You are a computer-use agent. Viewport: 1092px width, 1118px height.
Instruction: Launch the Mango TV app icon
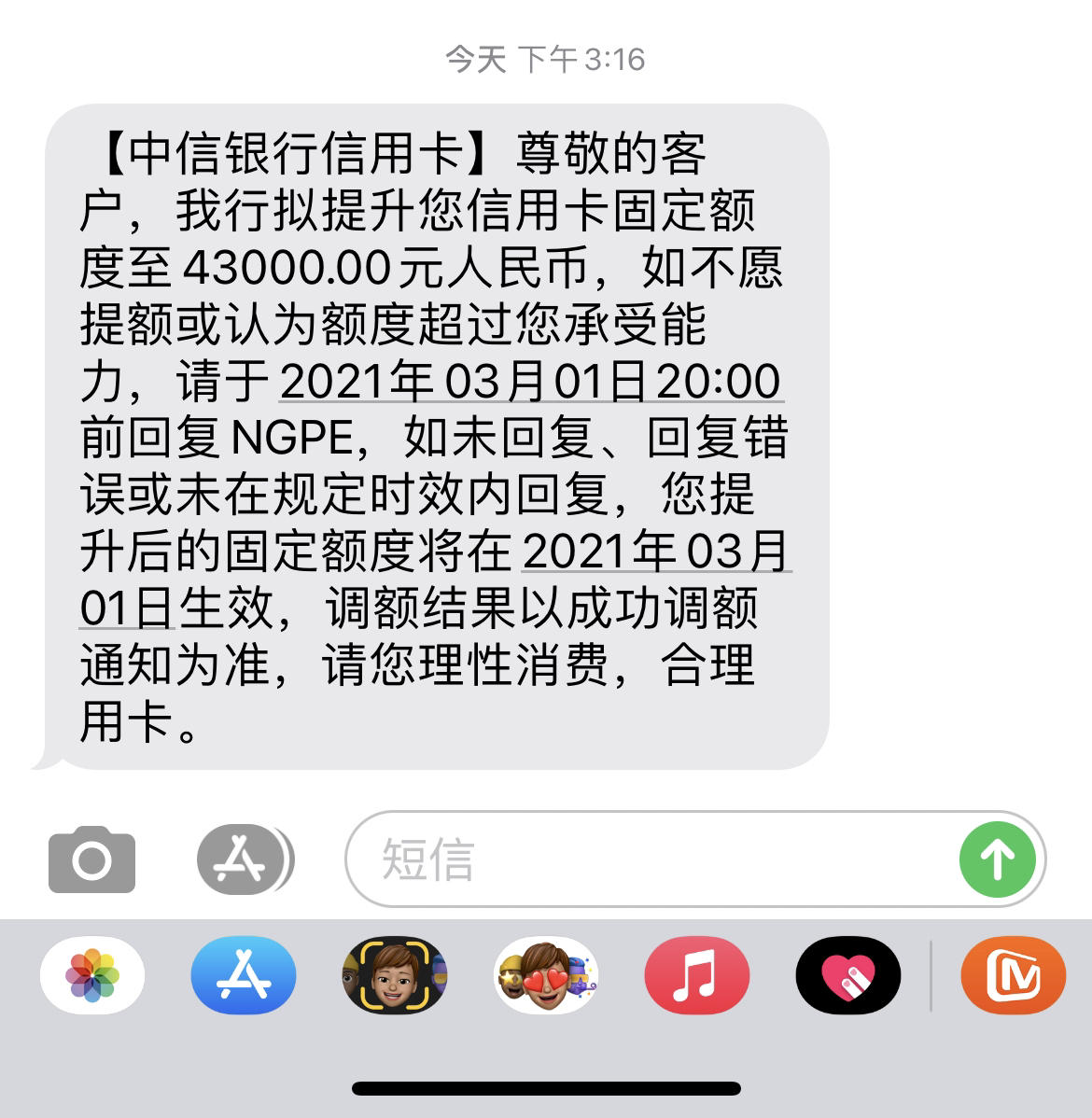tap(1015, 974)
